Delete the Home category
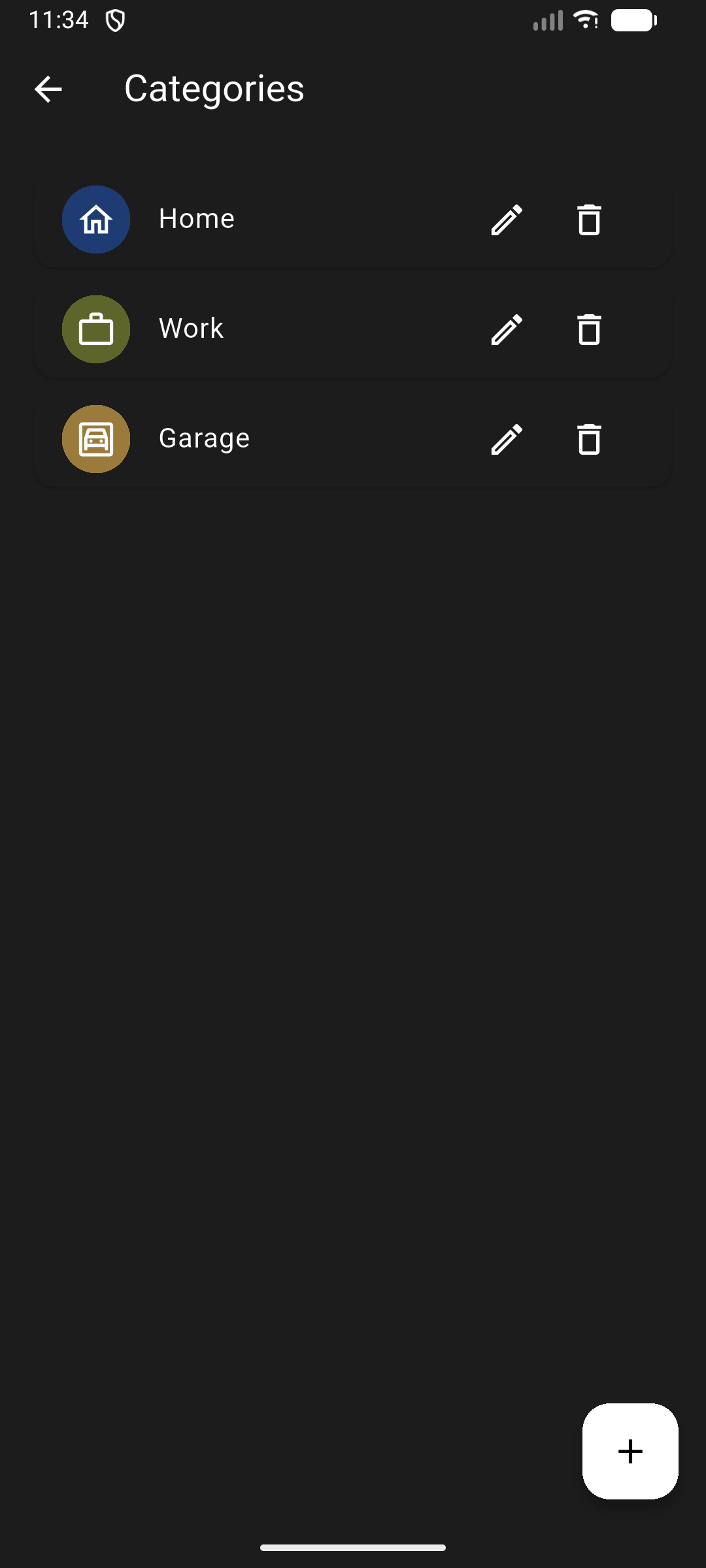This screenshot has height=1568, width=706. click(589, 220)
